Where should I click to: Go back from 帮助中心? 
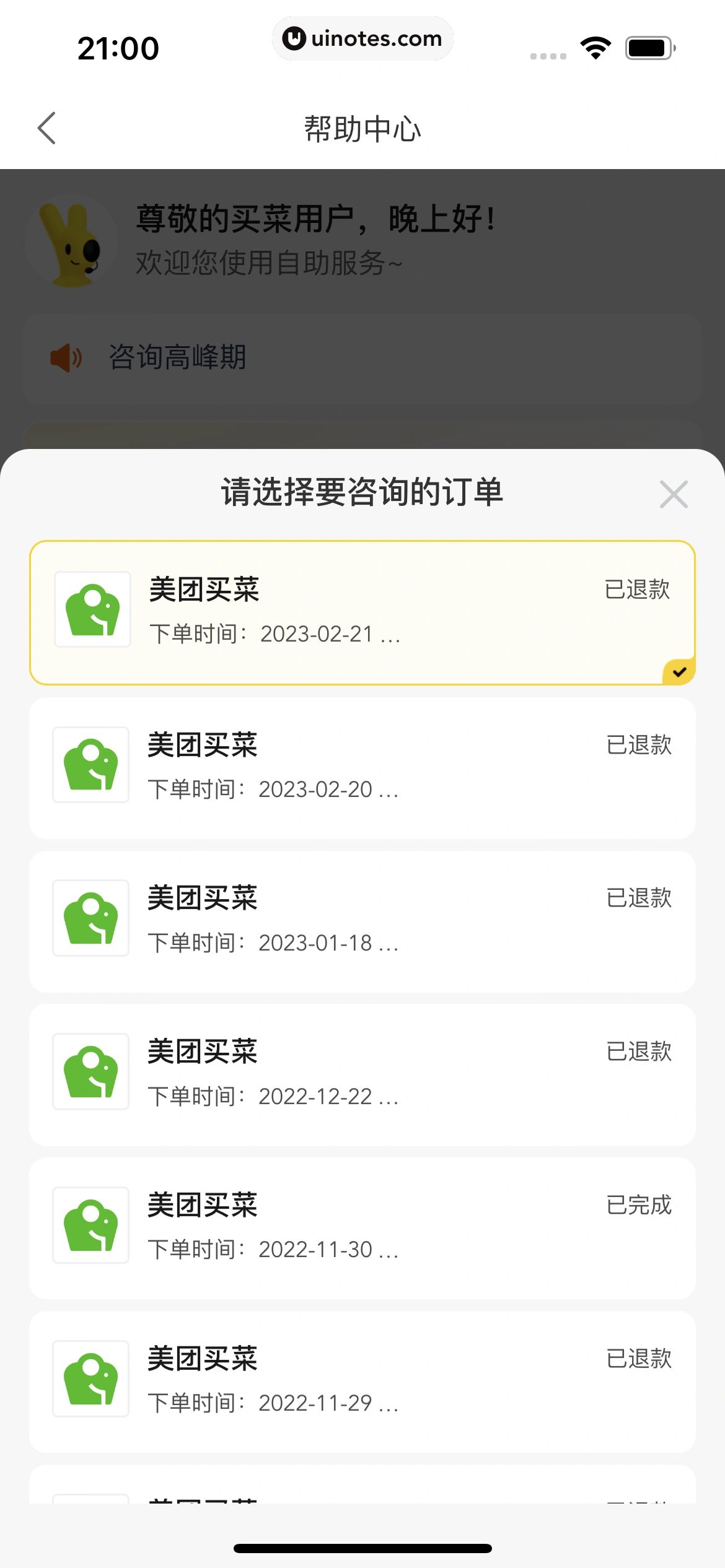tap(47, 128)
